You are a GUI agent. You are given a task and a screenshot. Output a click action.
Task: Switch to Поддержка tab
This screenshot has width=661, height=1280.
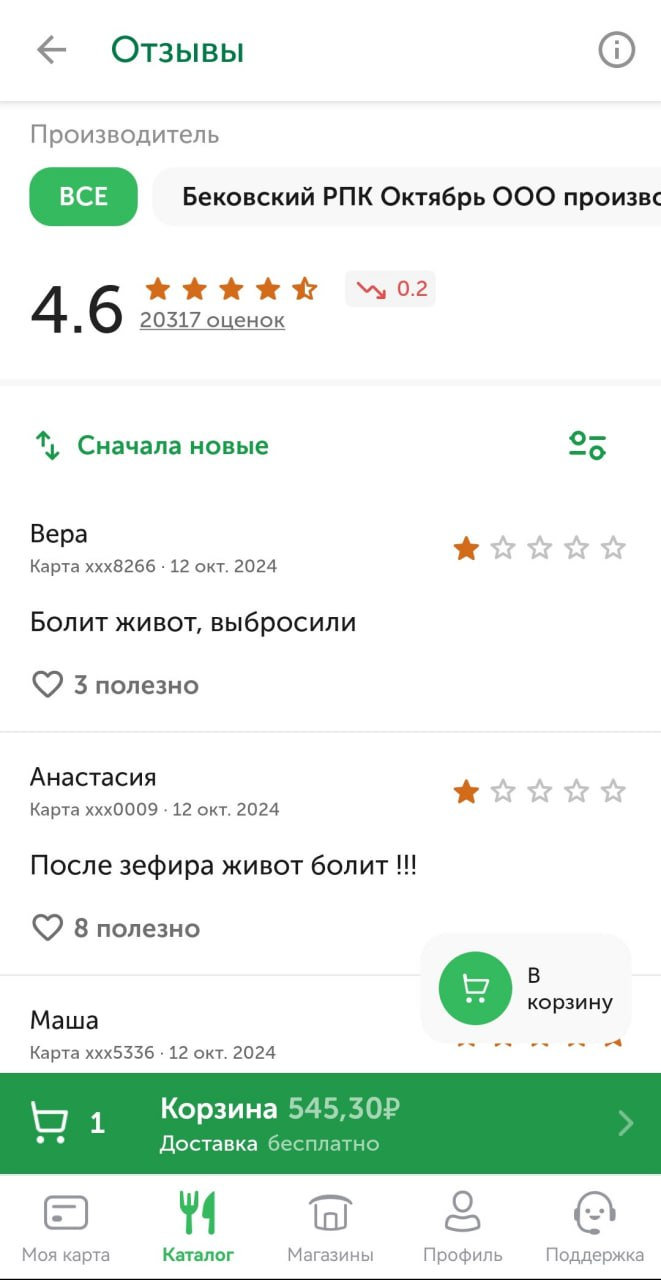(594, 1227)
